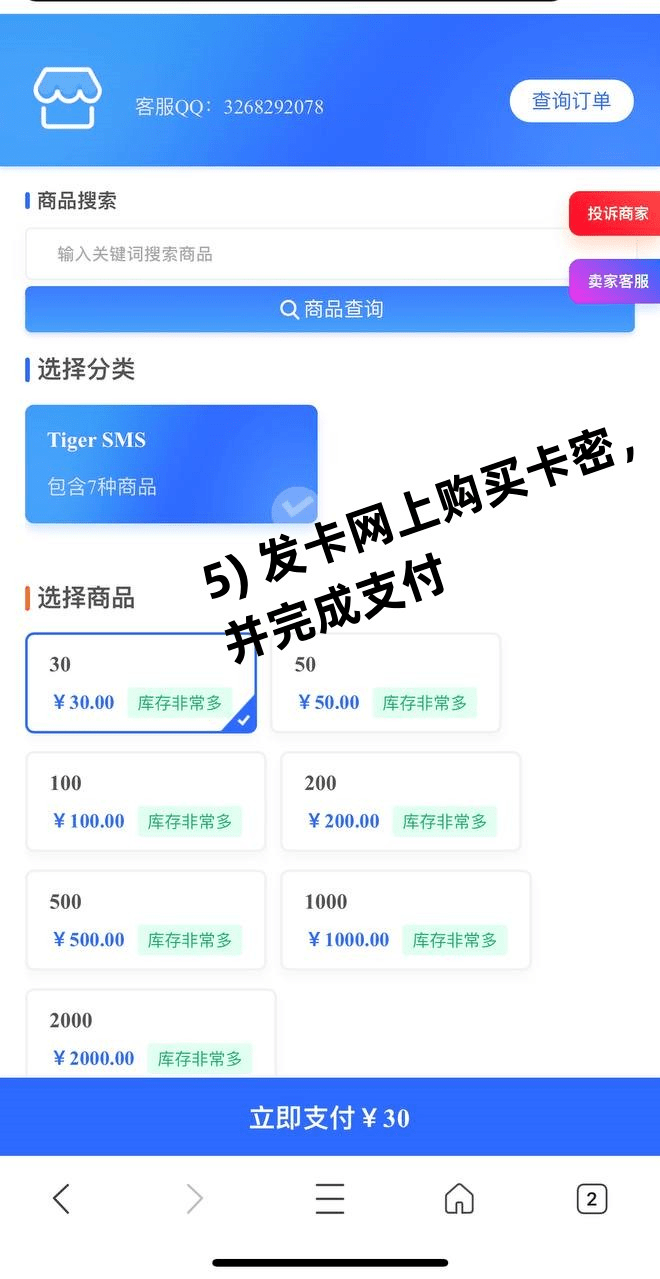Open the browser tabs switcher
This screenshot has height=1279, width=660.
(591, 1198)
